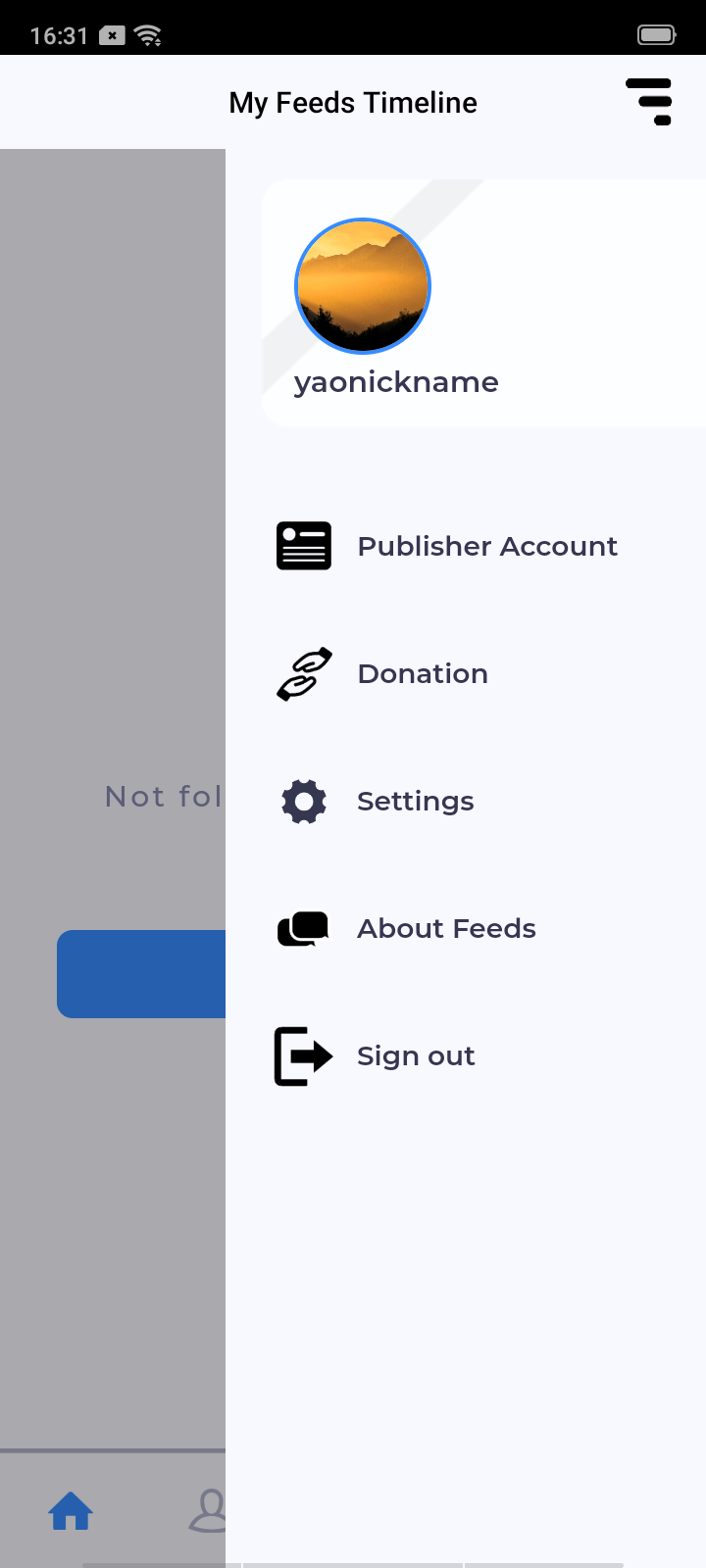
Task: Open Publisher Account
Action: point(486,547)
